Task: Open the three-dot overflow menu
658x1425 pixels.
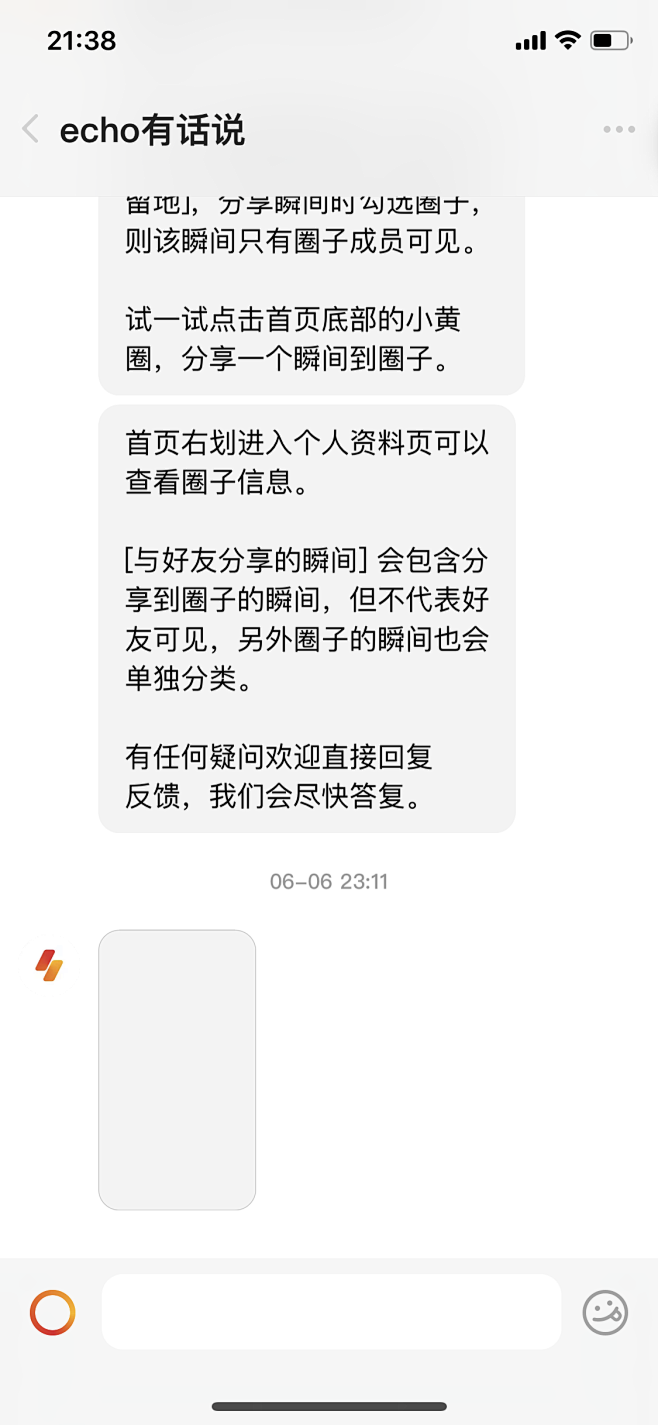Action: [x=618, y=130]
